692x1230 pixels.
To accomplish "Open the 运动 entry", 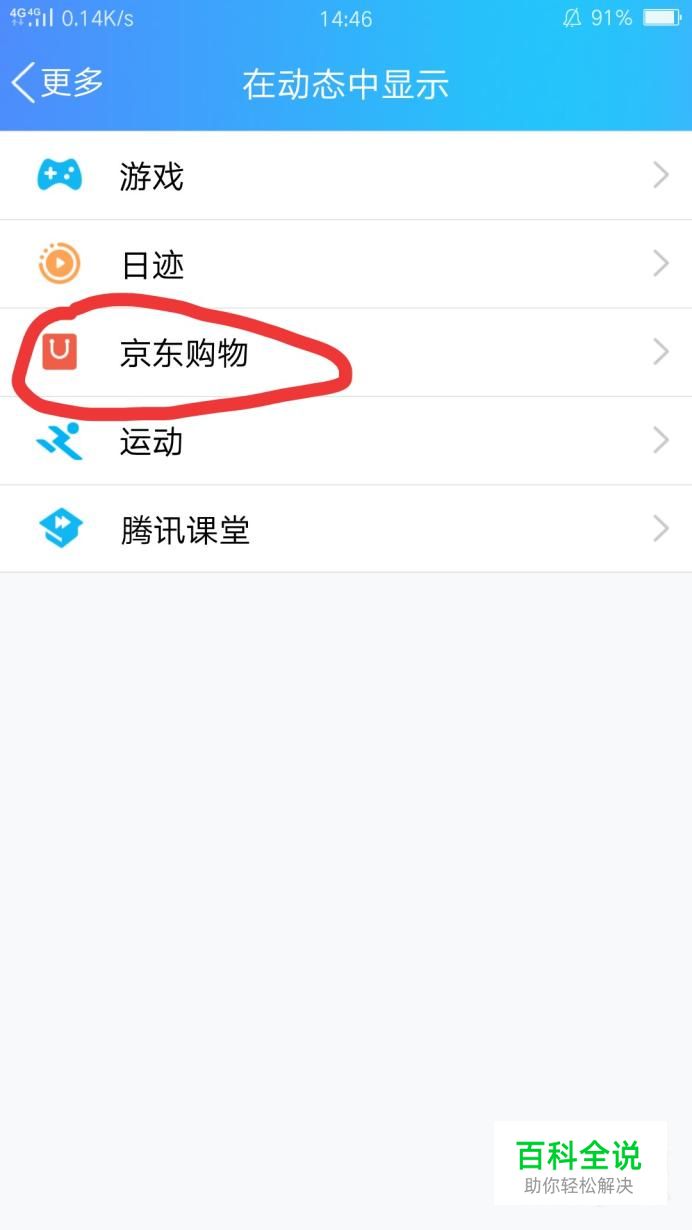I will [346, 441].
